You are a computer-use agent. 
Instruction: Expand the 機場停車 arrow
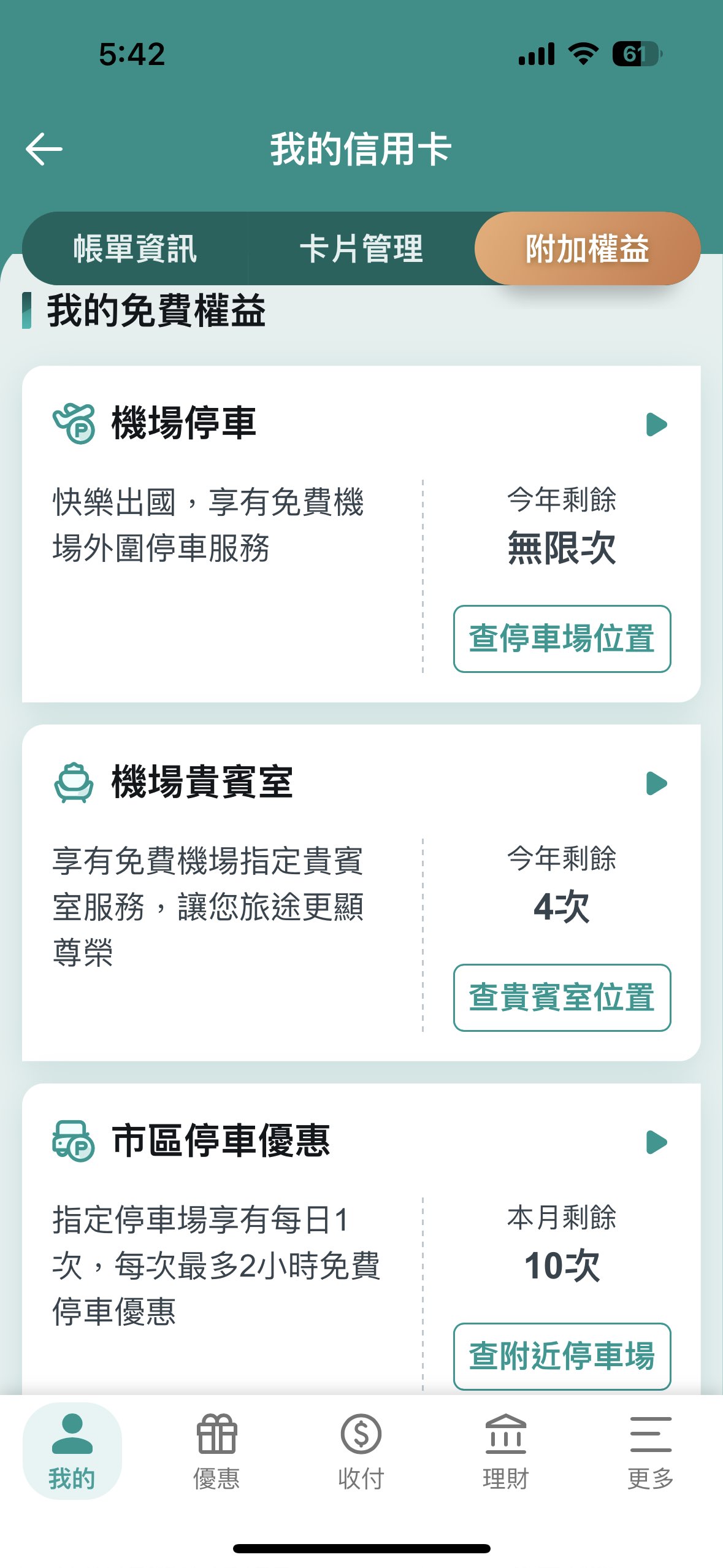(x=656, y=425)
